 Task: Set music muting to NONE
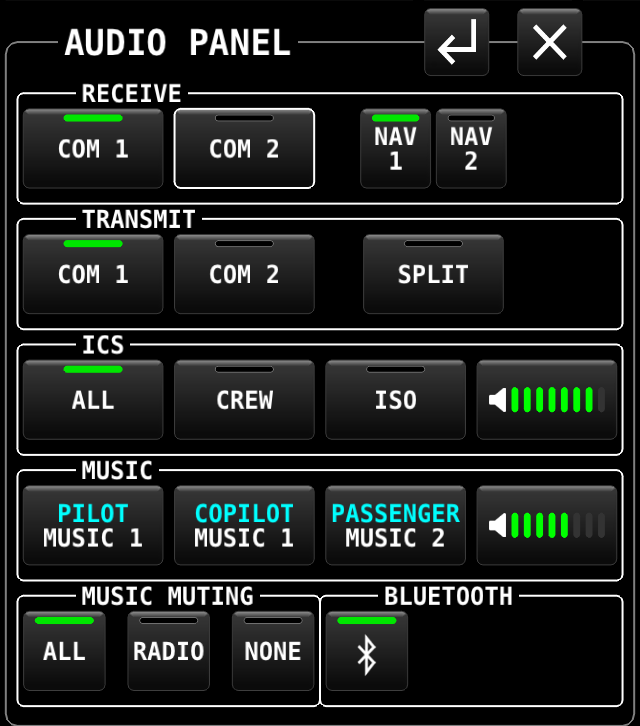pos(273,652)
